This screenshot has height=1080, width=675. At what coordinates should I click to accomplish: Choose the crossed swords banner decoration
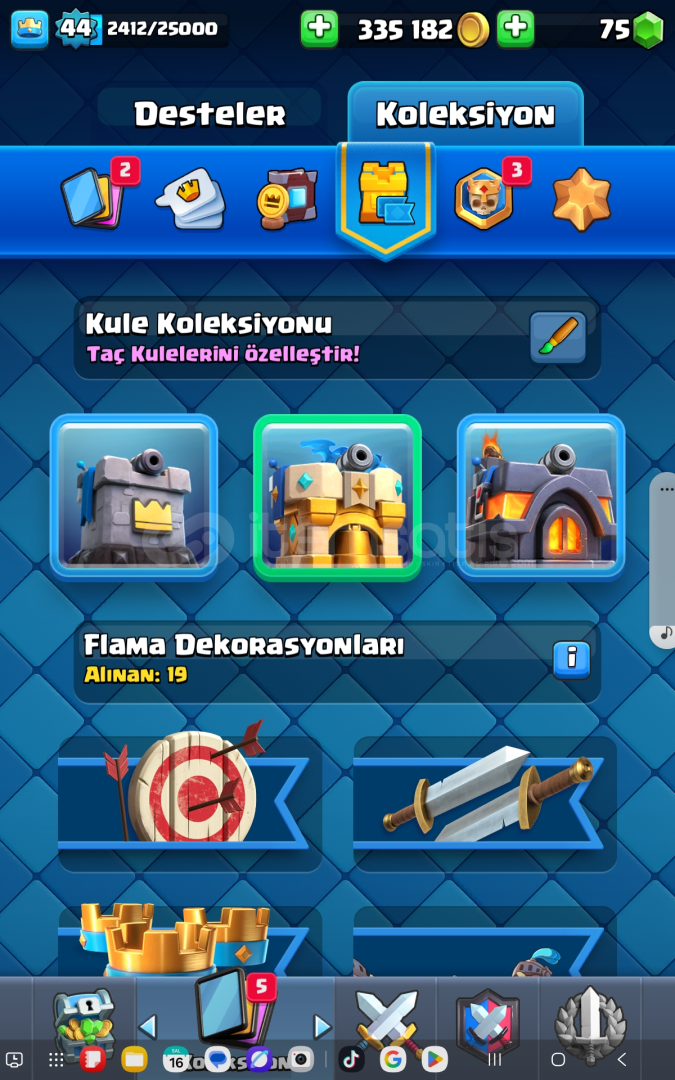(x=485, y=804)
